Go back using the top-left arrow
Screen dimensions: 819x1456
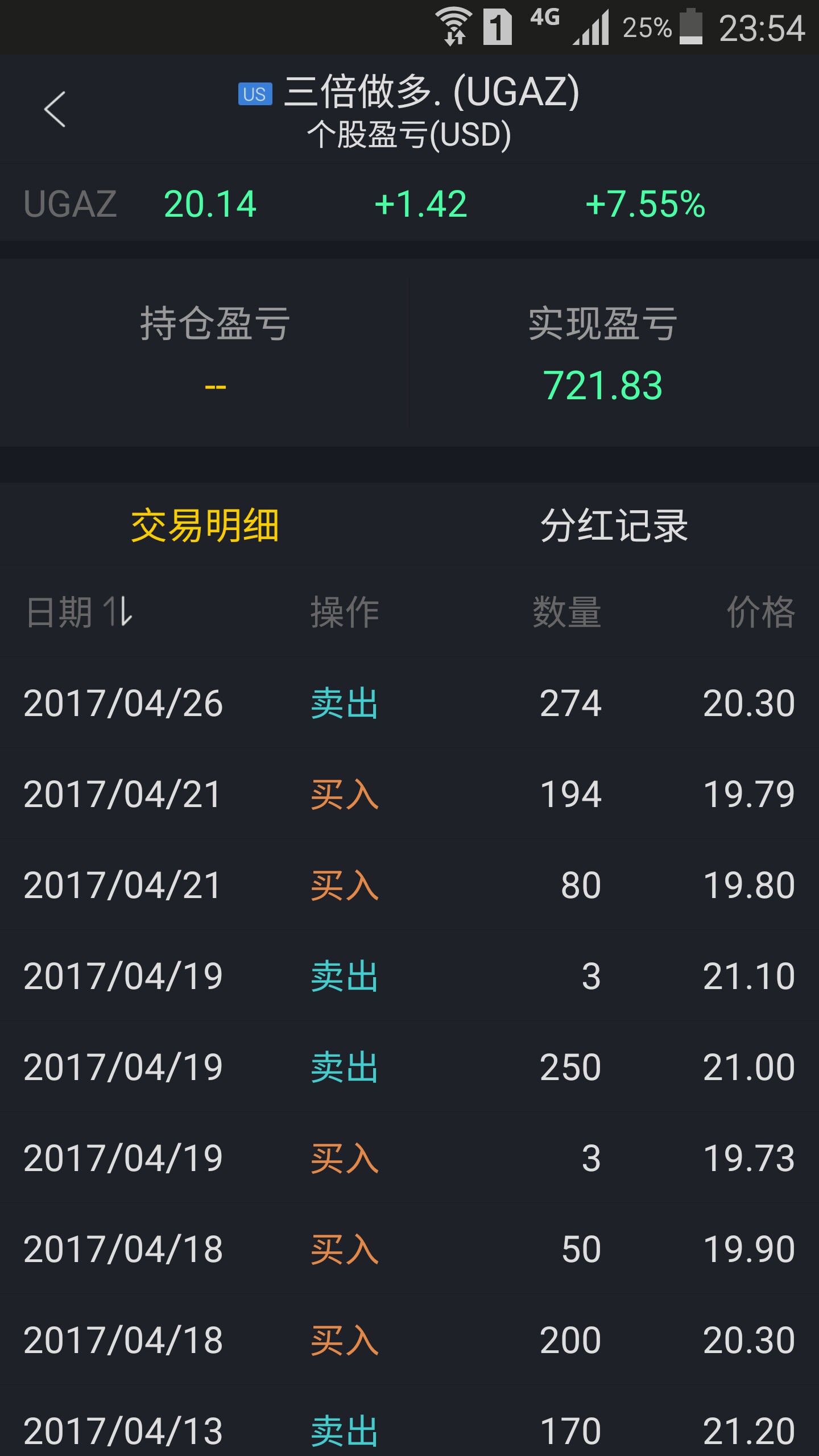point(55,109)
